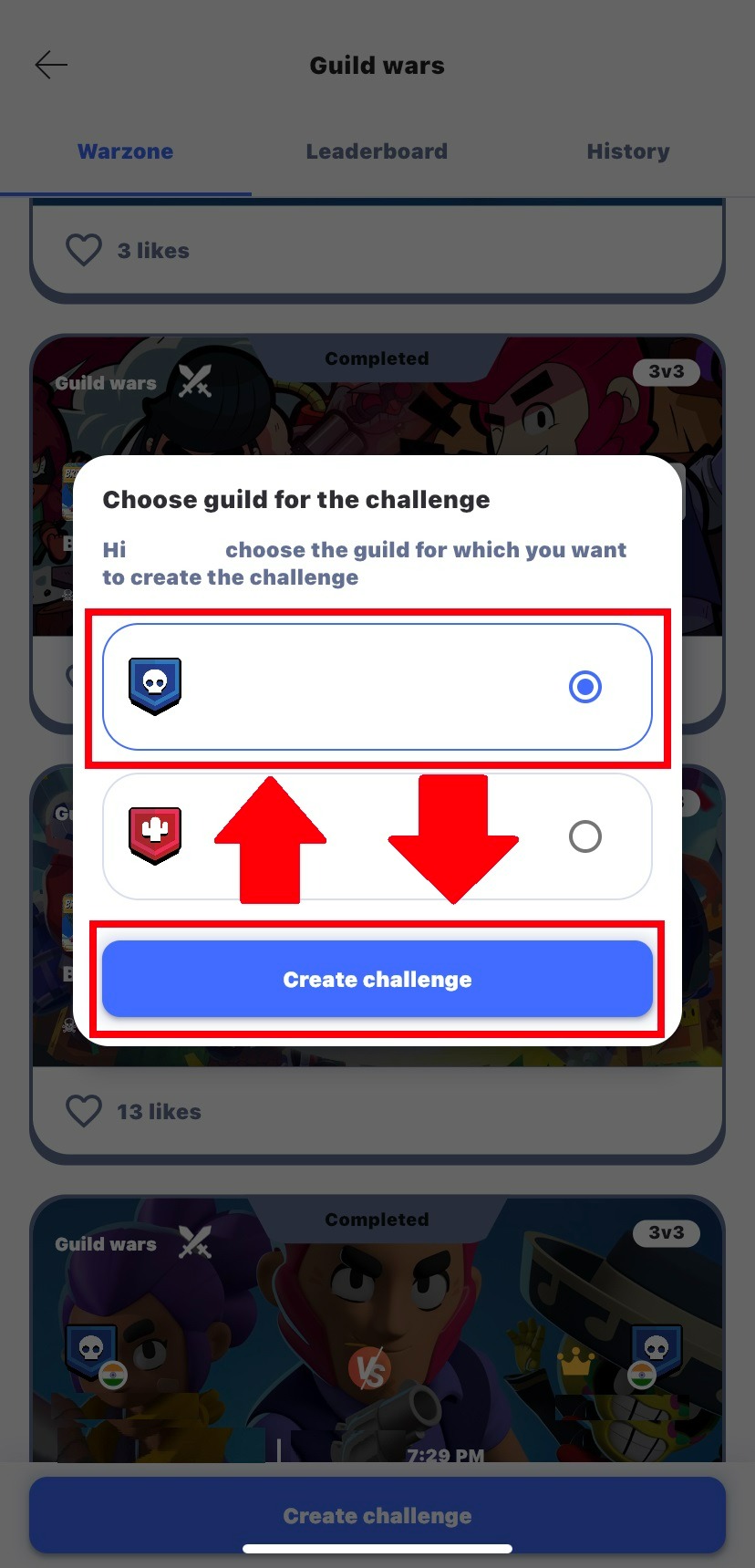This screenshot has width=755, height=1568.
Task: Select the red cactus guild option
Action: click(x=584, y=836)
